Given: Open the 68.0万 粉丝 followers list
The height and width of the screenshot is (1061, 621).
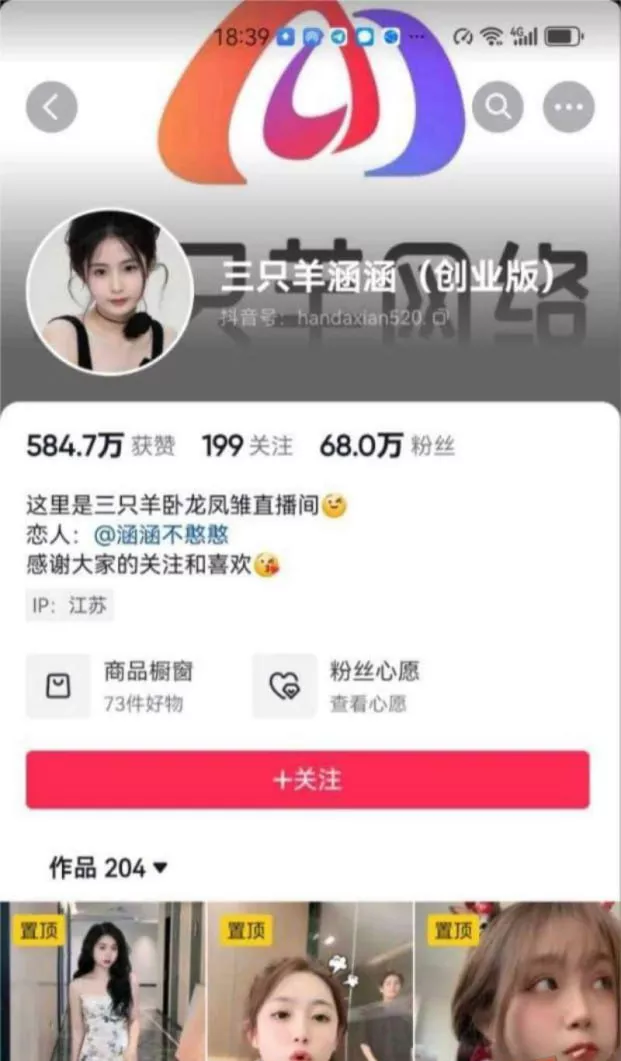Looking at the screenshot, I should (x=386, y=446).
